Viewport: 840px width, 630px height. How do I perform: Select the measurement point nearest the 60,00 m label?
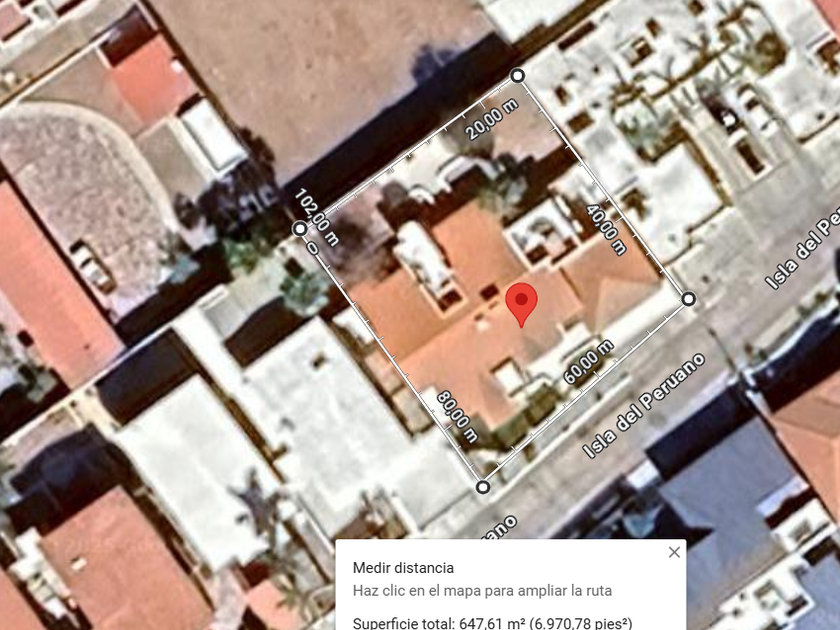(688, 298)
